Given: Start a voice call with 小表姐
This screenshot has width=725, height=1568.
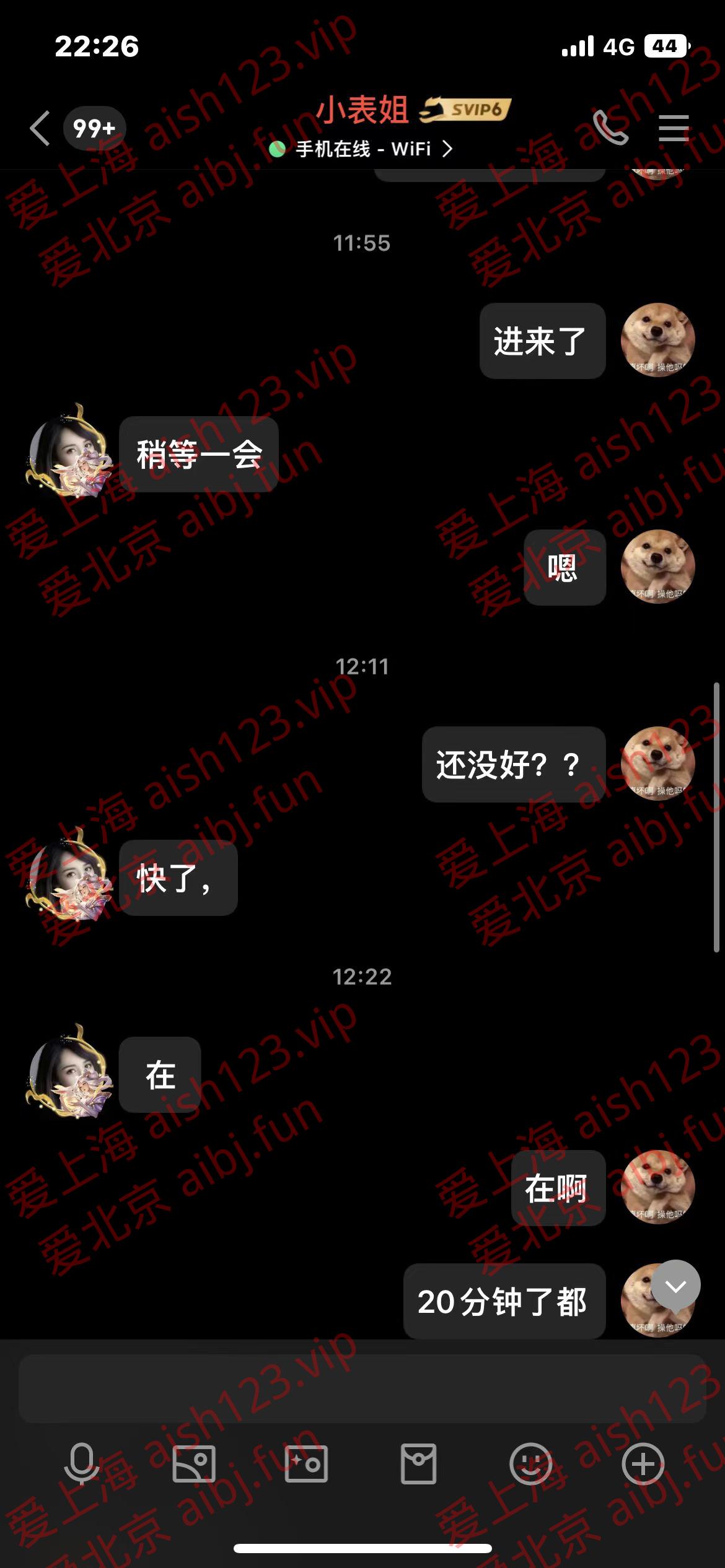Looking at the screenshot, I should coord(609,128).
